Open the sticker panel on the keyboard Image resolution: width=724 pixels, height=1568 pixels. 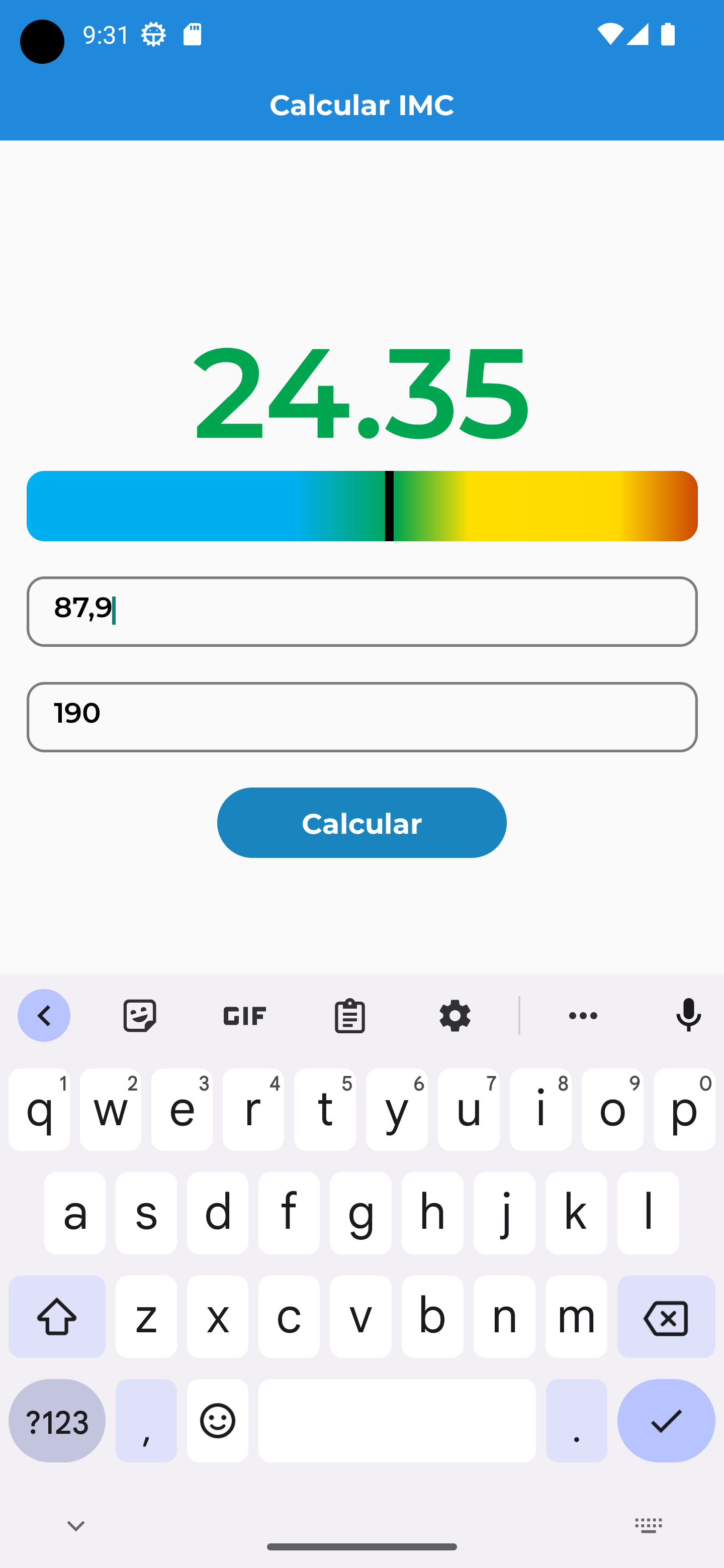pyautogui.click(x=139, y=1015)
